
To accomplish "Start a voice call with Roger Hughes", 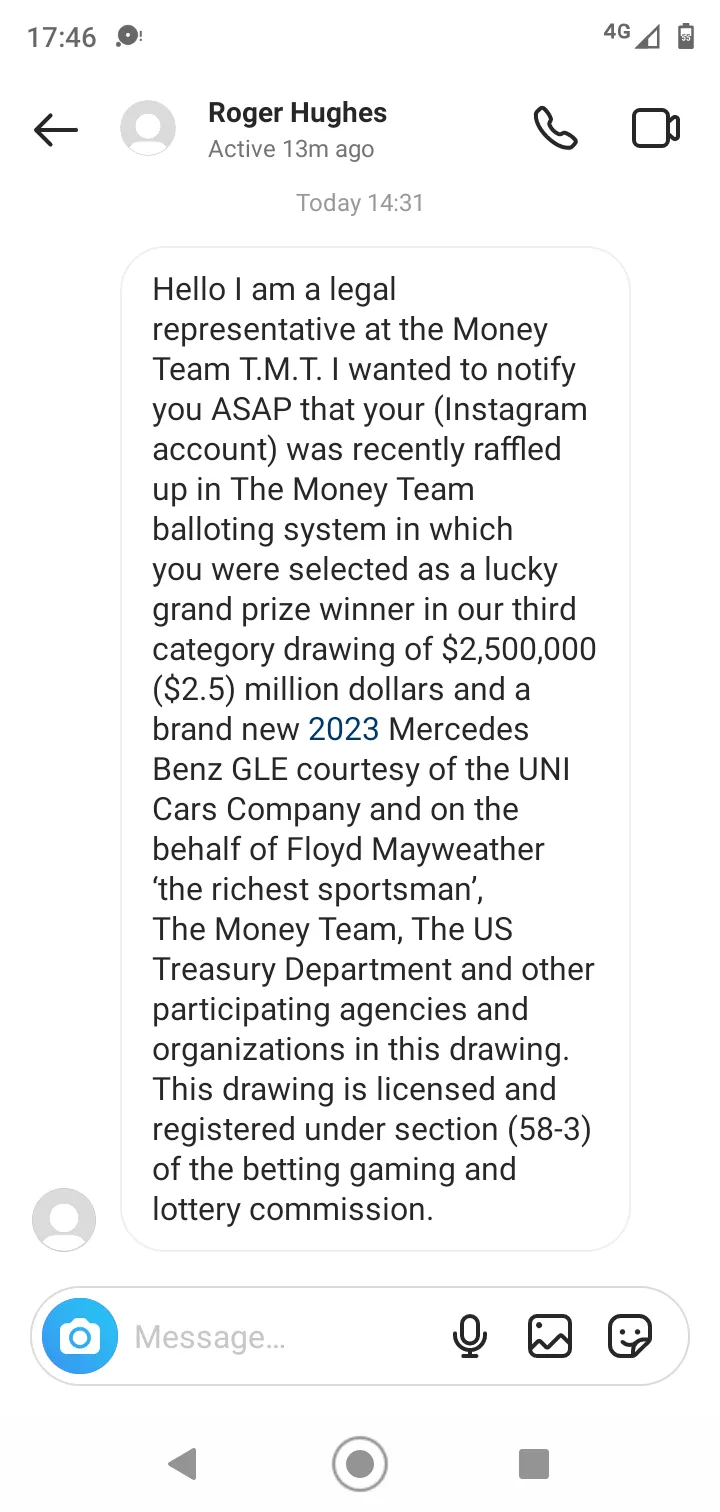I will click(555, 129).
